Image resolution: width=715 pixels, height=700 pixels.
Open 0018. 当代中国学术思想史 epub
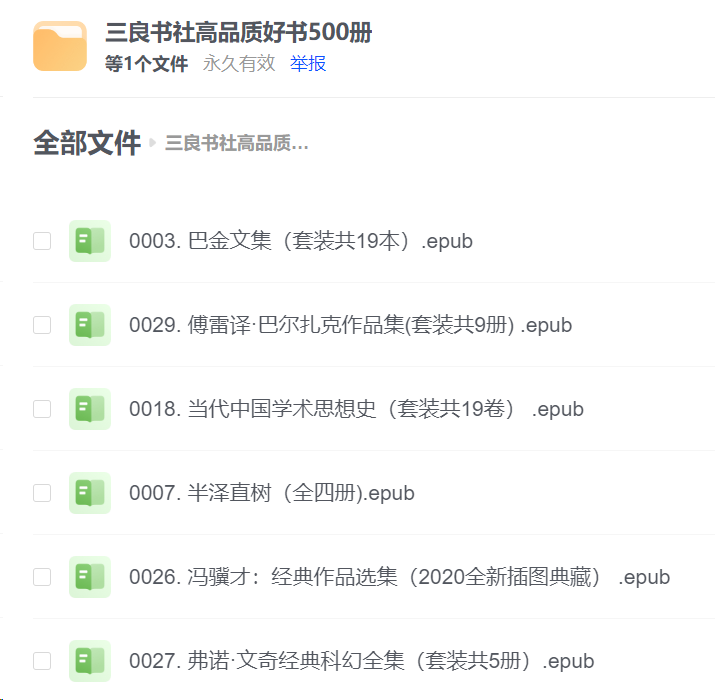point(355,409)
